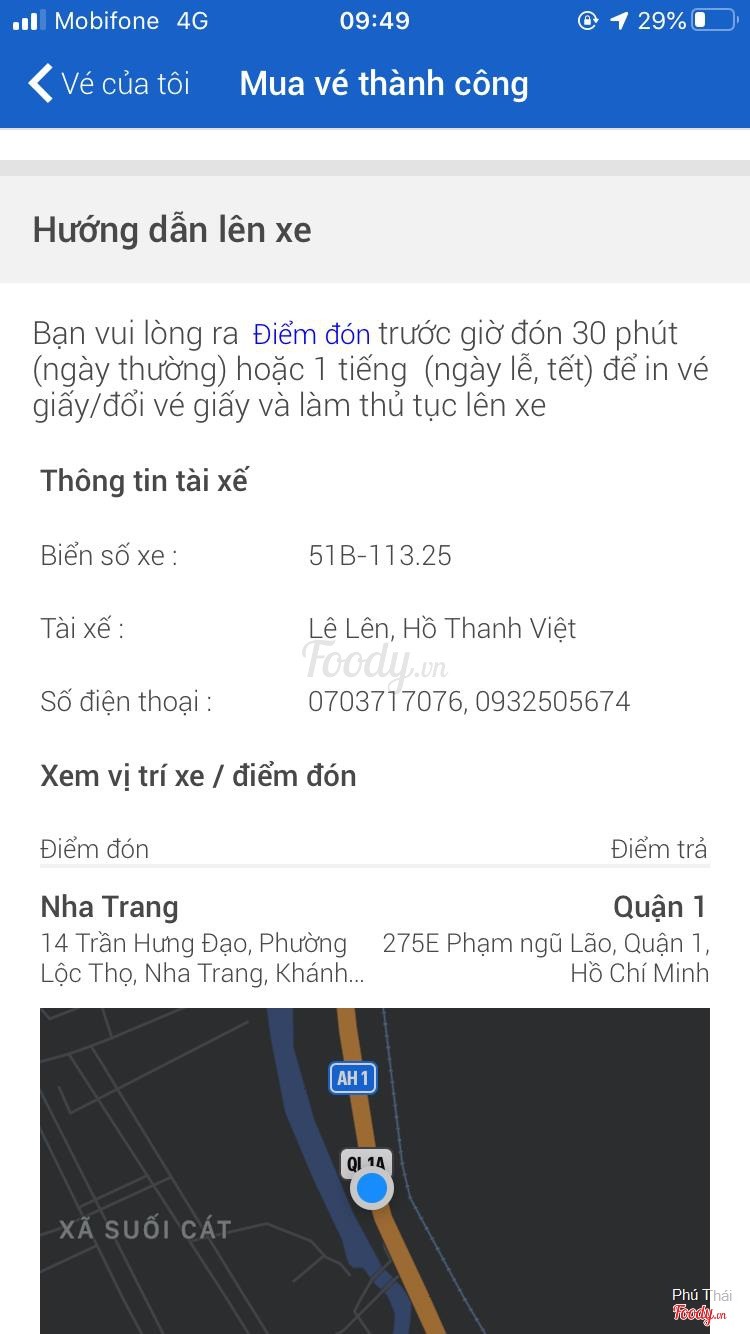This screenshot has width=750, height=1334.
Task: Go back to Vé của tôi
Action: click(108, 84)
